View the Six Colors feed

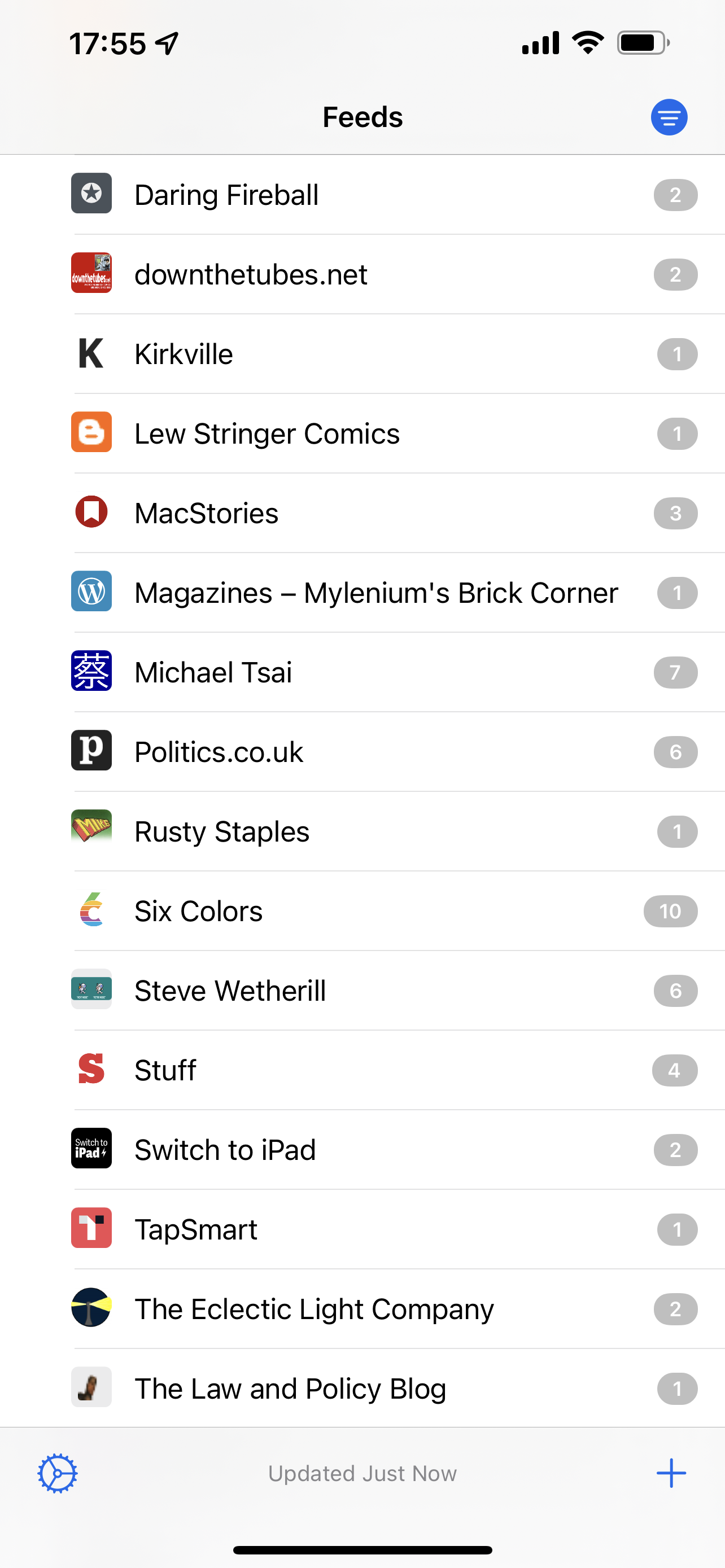click(x=363, y=911)
